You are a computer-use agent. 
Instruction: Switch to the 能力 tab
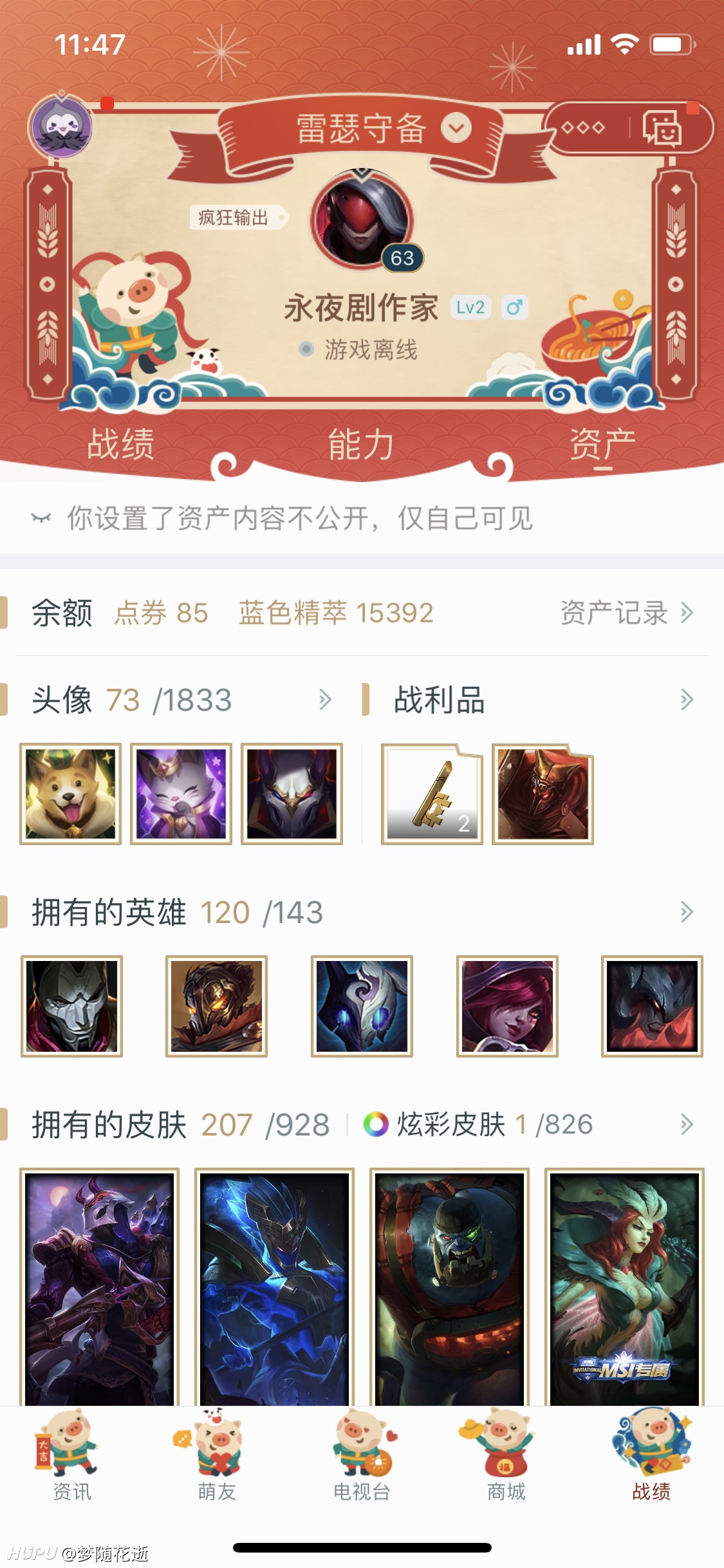point(361,444)
